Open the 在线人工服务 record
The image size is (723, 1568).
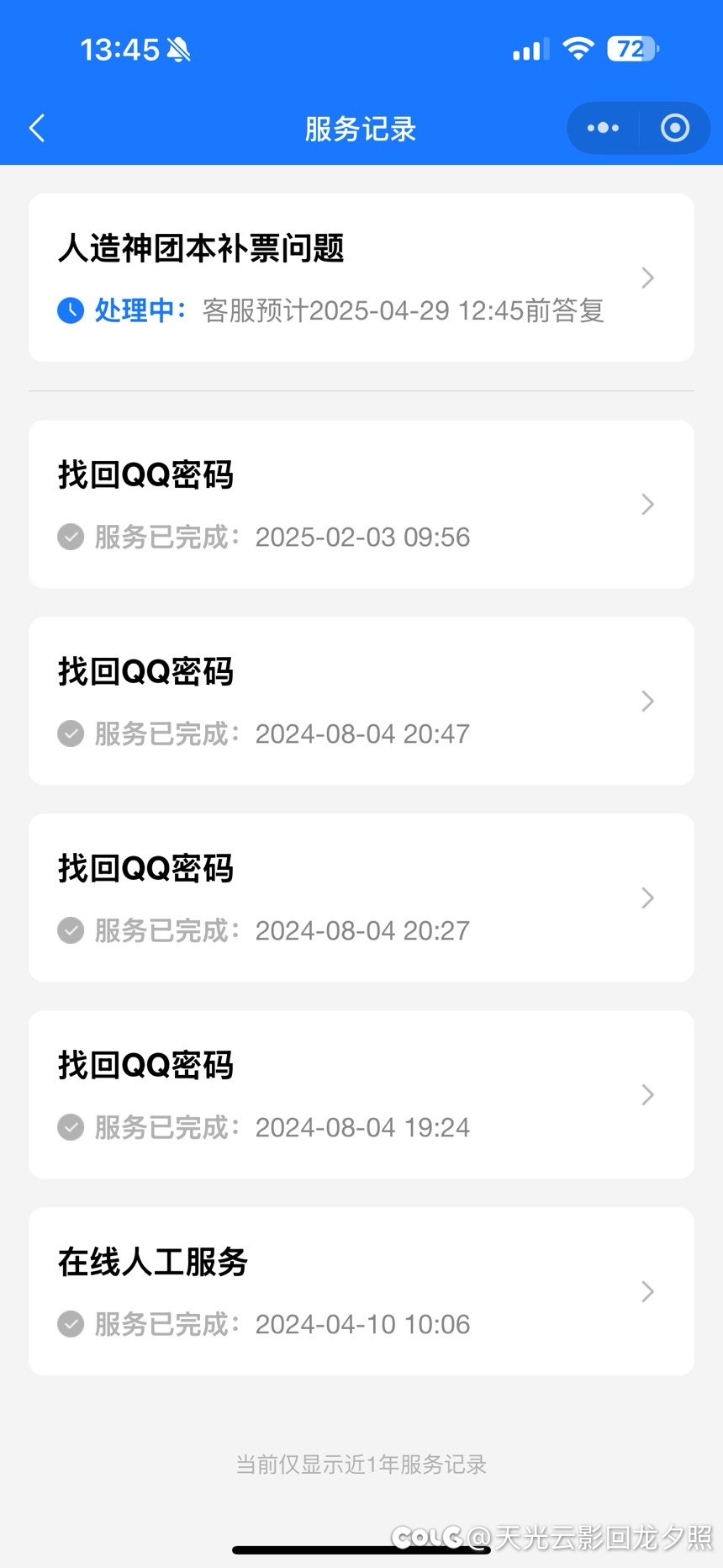point(361,1291)
